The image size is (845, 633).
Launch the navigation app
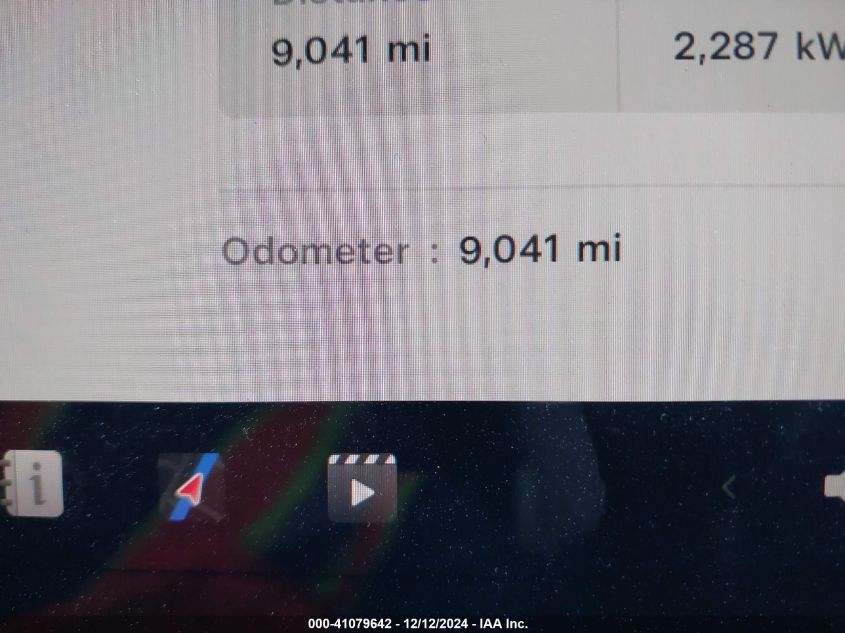point(191,487)
